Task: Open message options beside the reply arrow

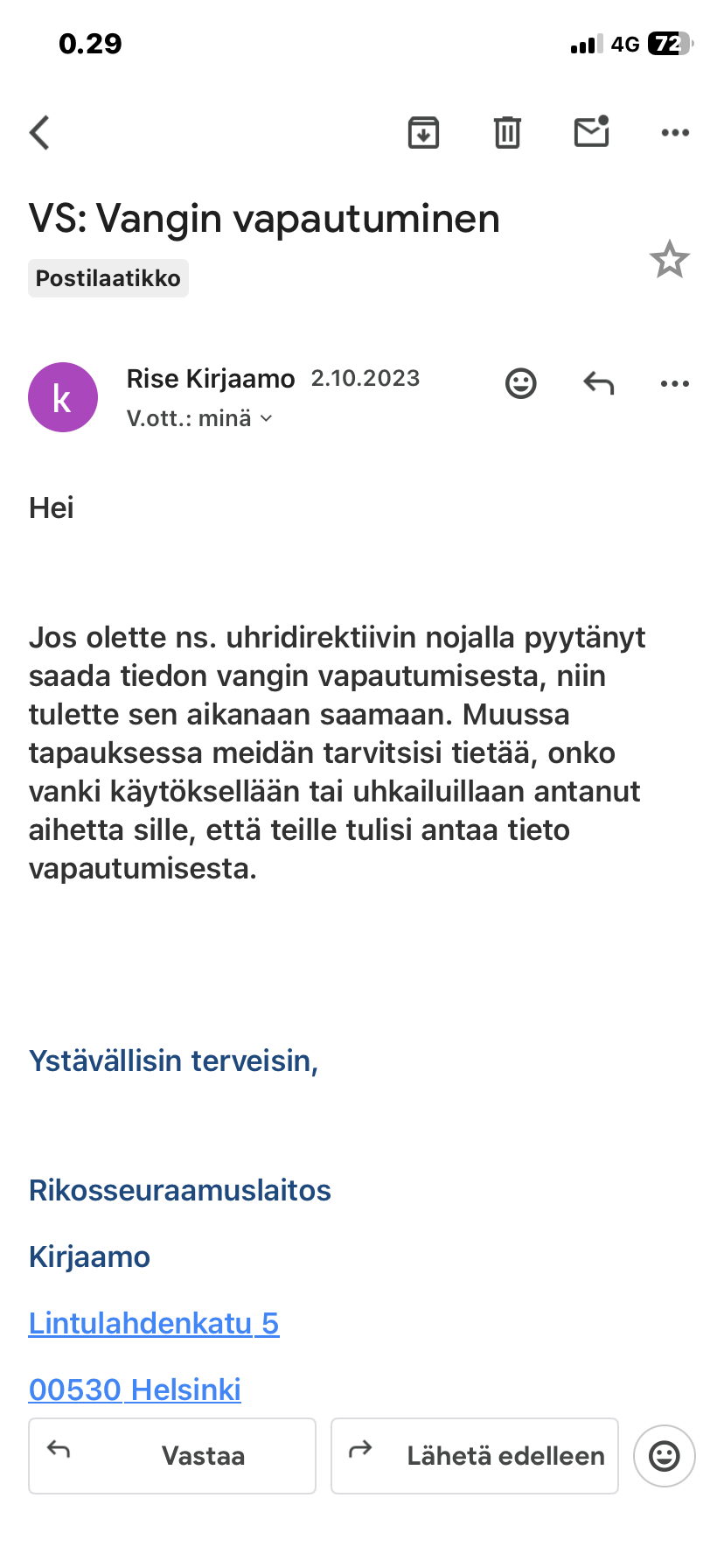Action: pos(675,383)
